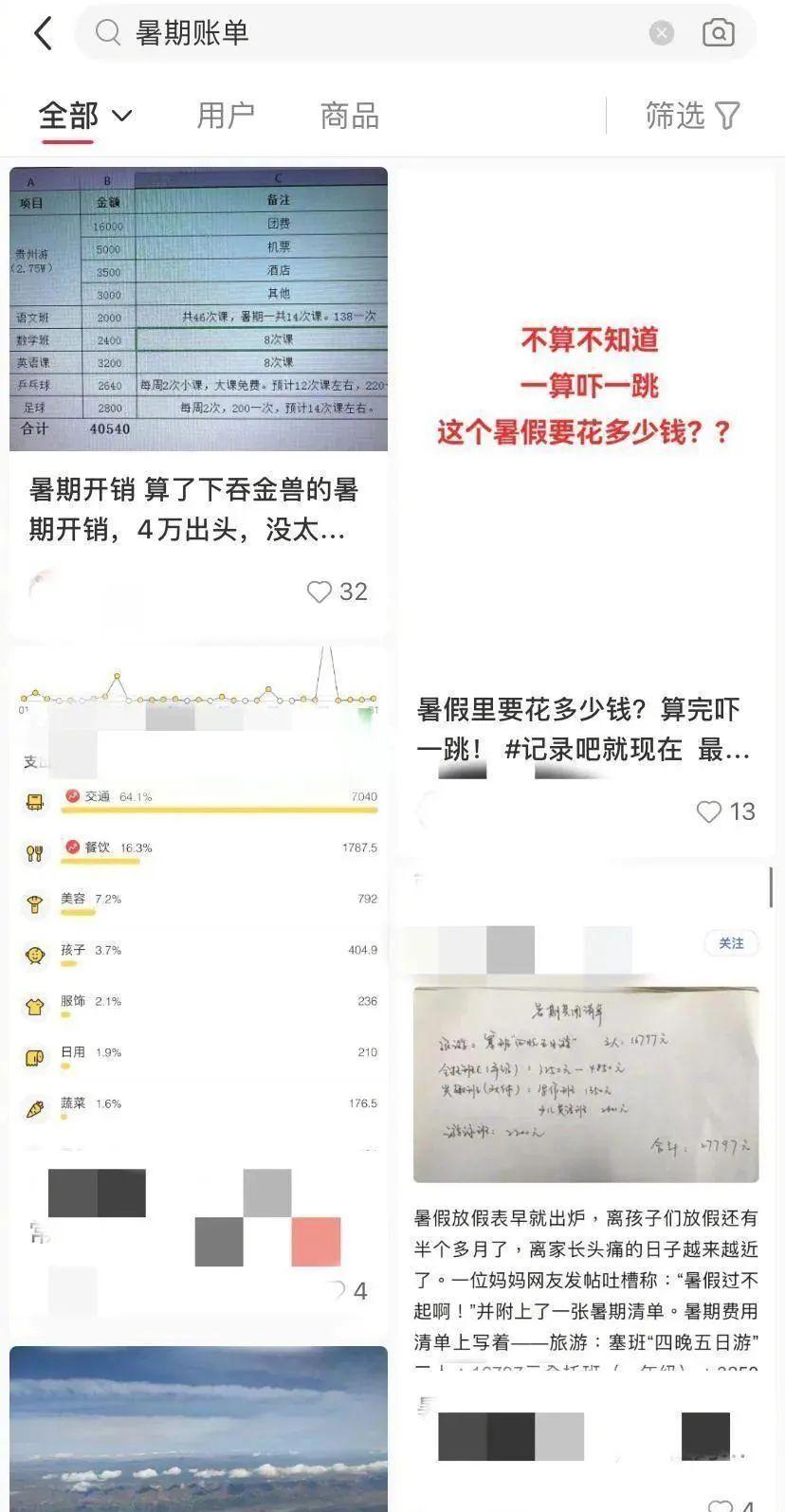Open the sky and clouds photo post
785x1512 pixels.
coord(198,1429)
